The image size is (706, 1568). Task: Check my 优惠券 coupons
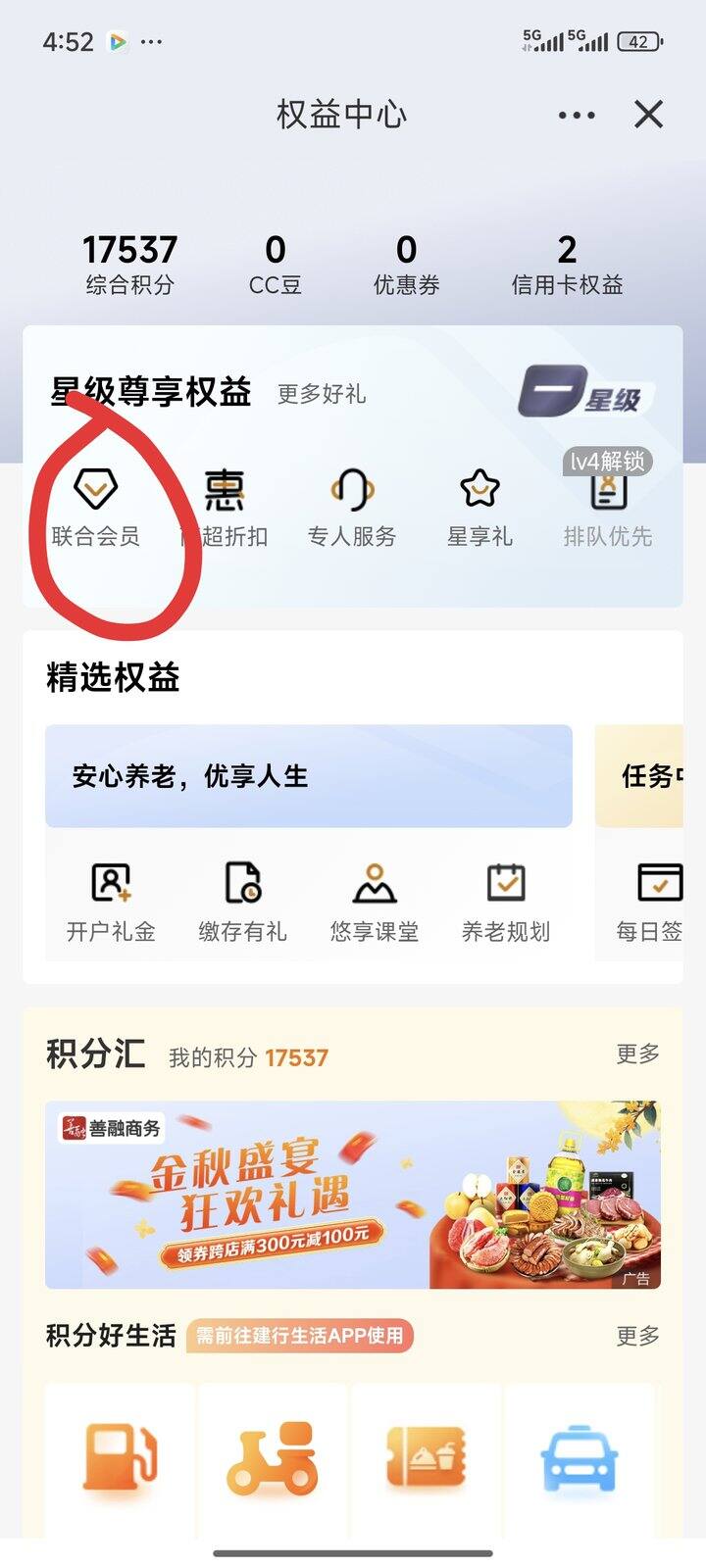tap(406, 264)
